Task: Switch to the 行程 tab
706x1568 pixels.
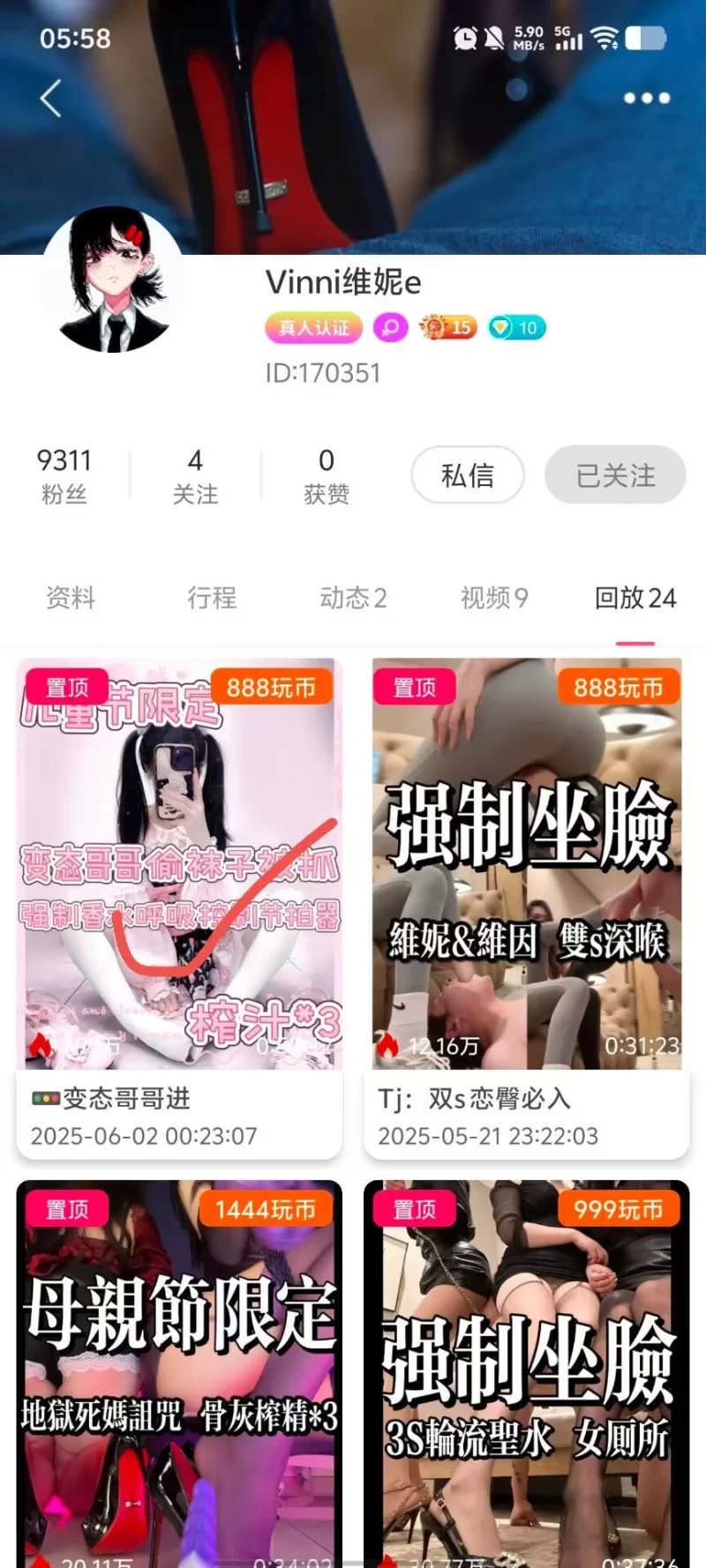Action: (212, 598)
